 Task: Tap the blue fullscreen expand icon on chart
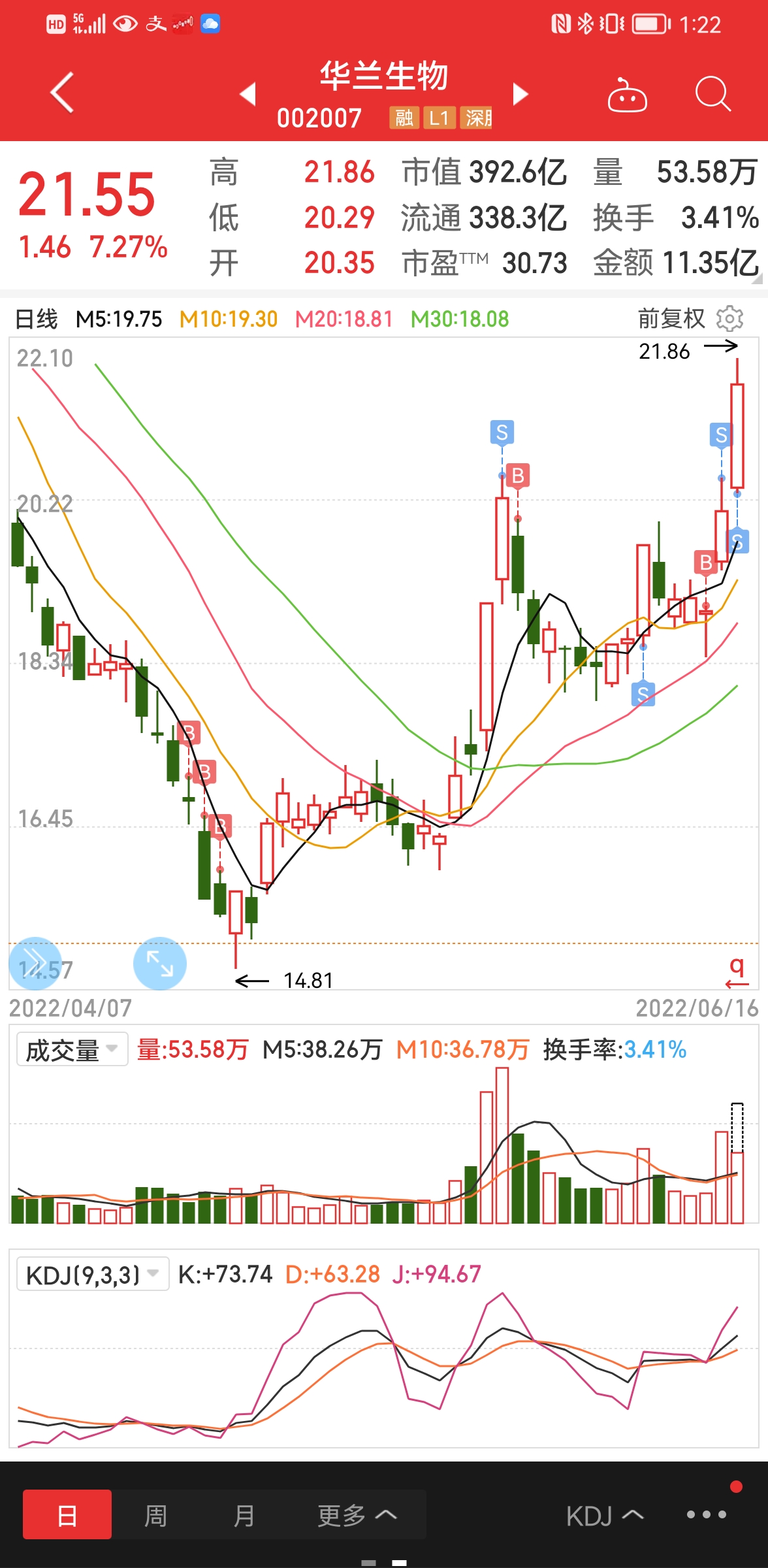[160, 962]
